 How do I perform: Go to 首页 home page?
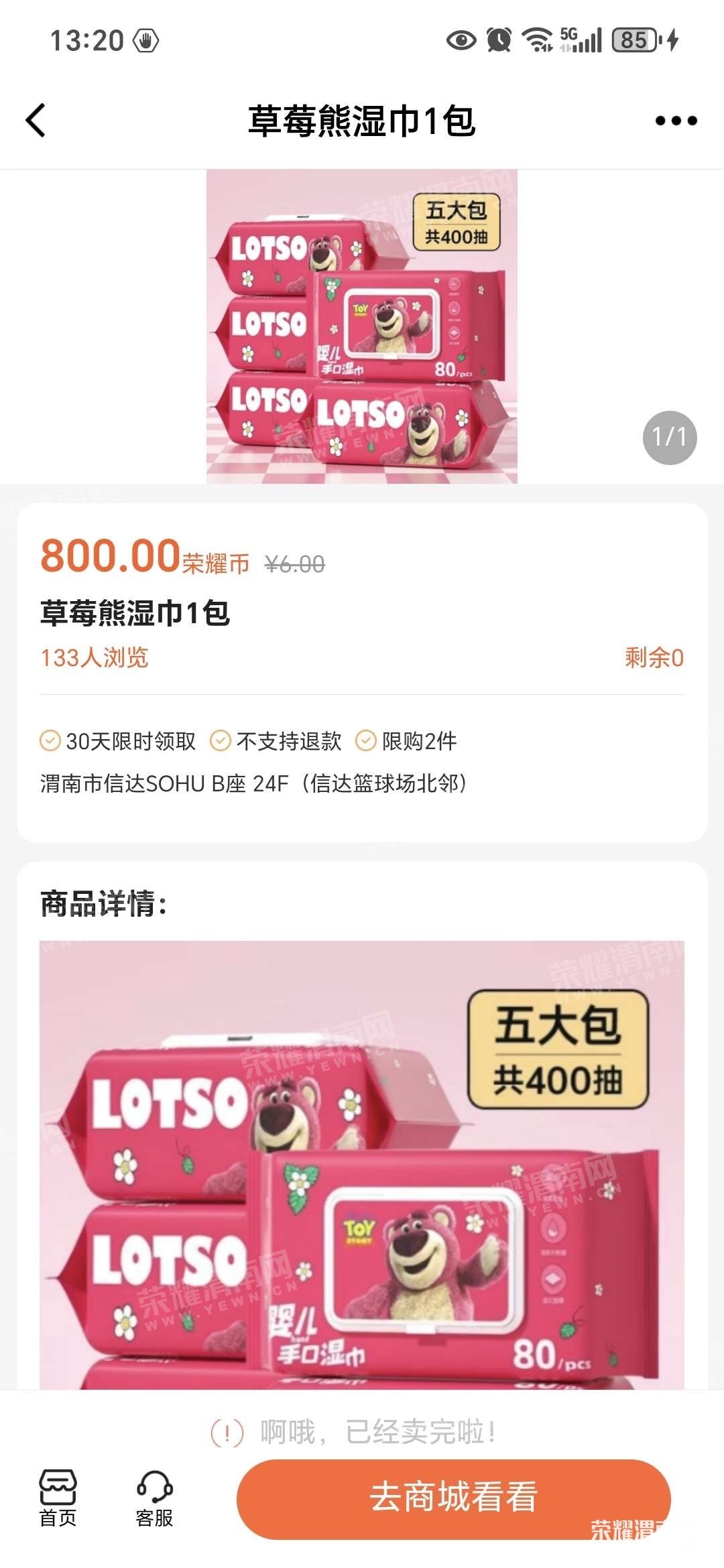click(58, 1498)
